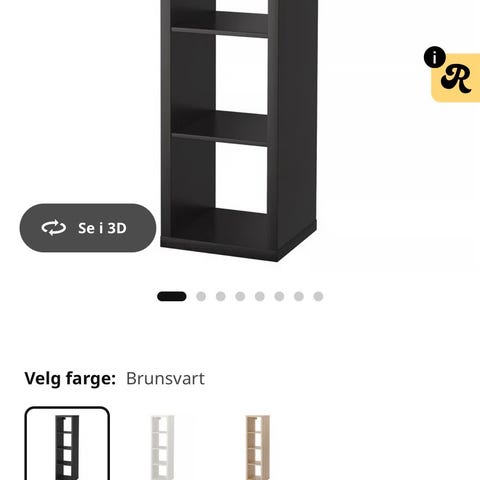
Task: Pick the oak-effect shelf color option
Action: (258, 447)
